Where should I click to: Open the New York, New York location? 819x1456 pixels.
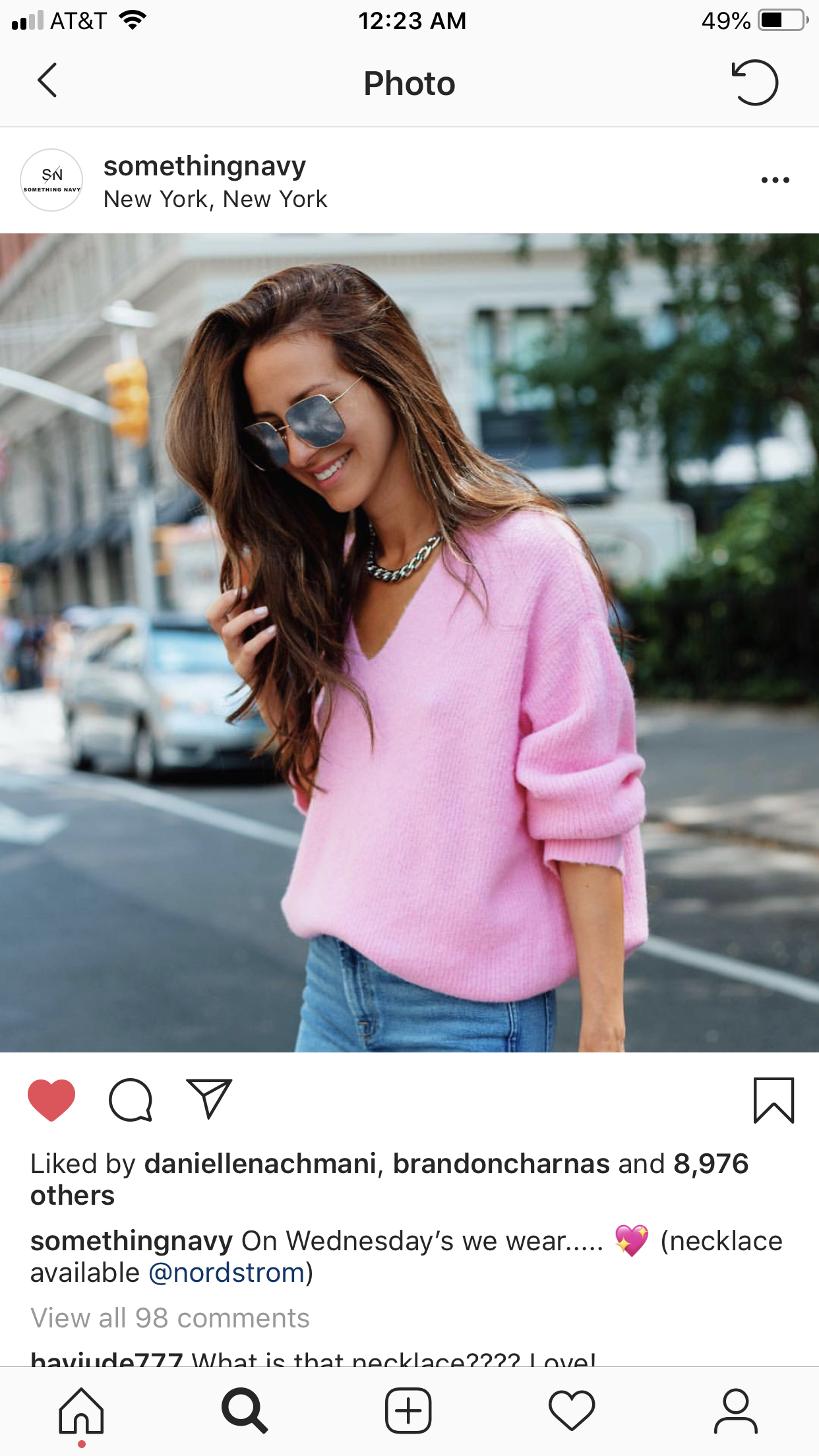pos(215,199)
